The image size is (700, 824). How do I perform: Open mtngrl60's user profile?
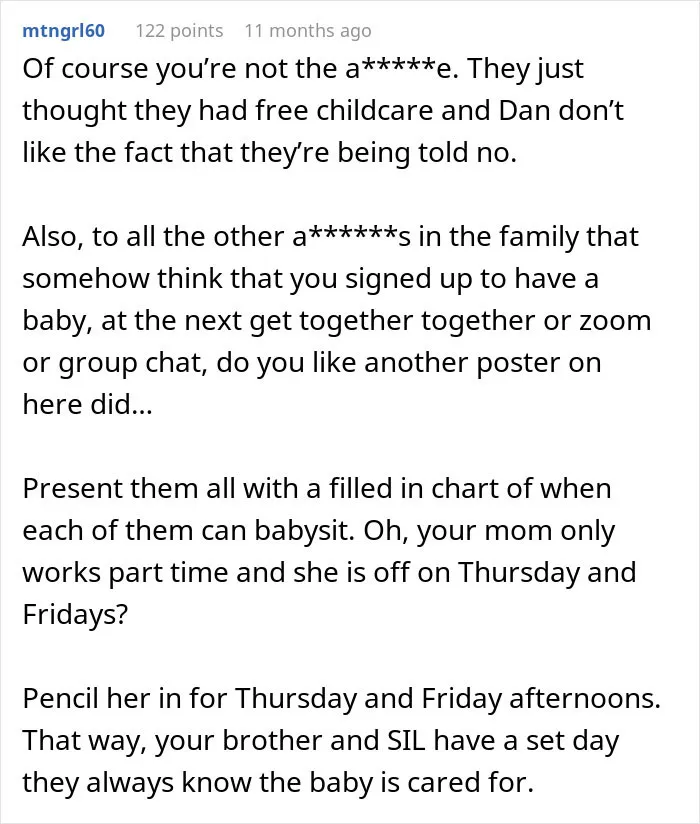pyautogui.click(x=64, y=31)
